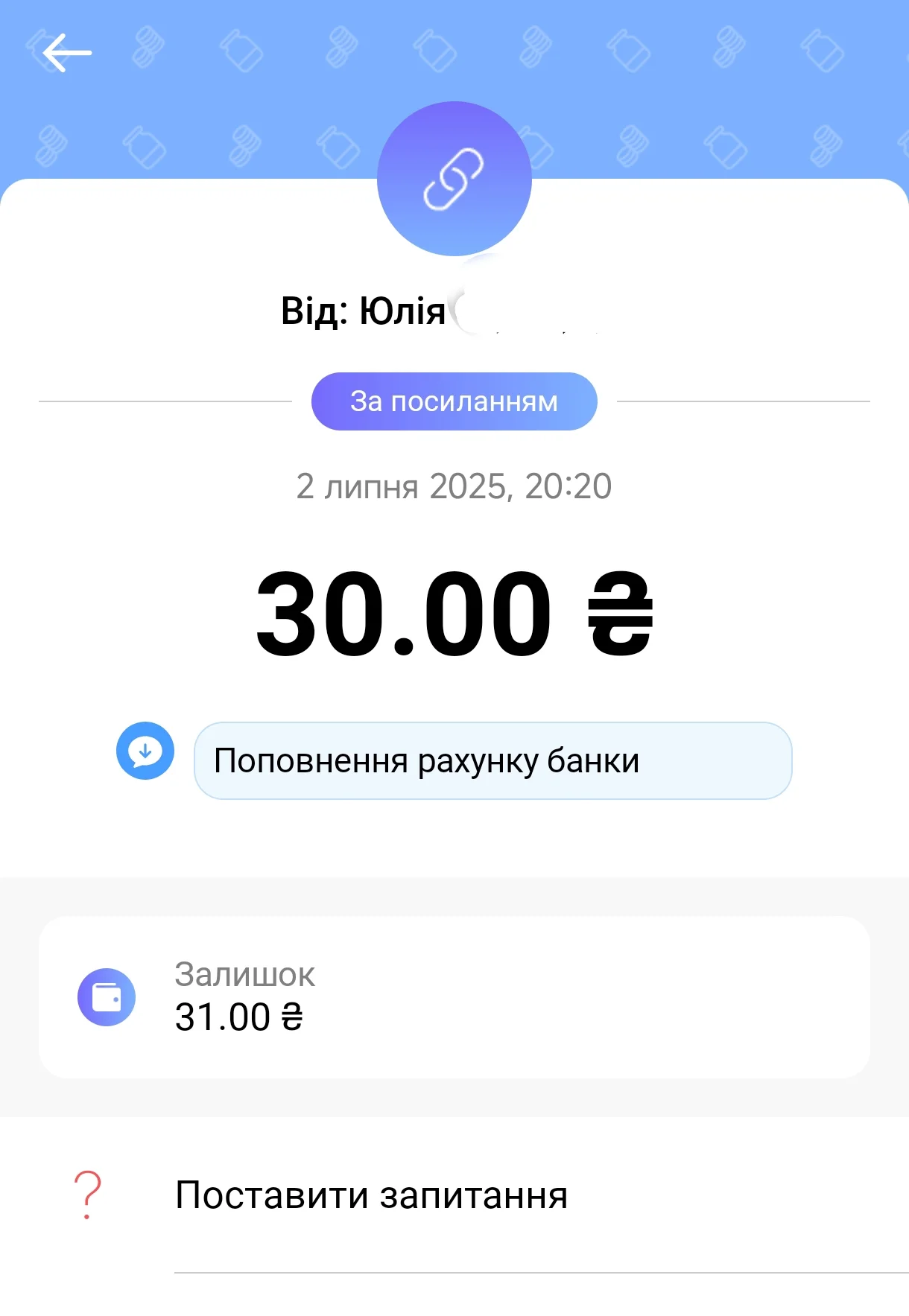Image resolution: width=909 pixels, height=1316 pixels.
Task: Open the Залишок balance card
Action: click(454, 997)
